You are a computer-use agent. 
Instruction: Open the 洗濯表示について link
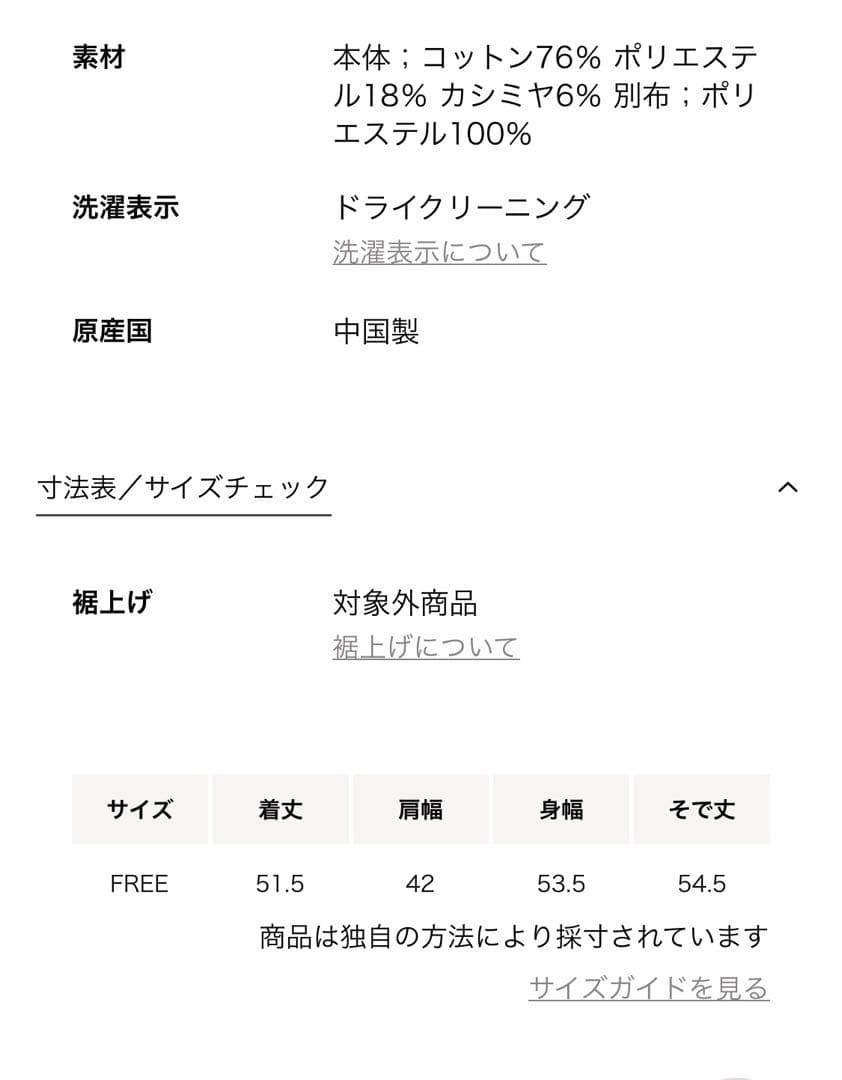438,251
